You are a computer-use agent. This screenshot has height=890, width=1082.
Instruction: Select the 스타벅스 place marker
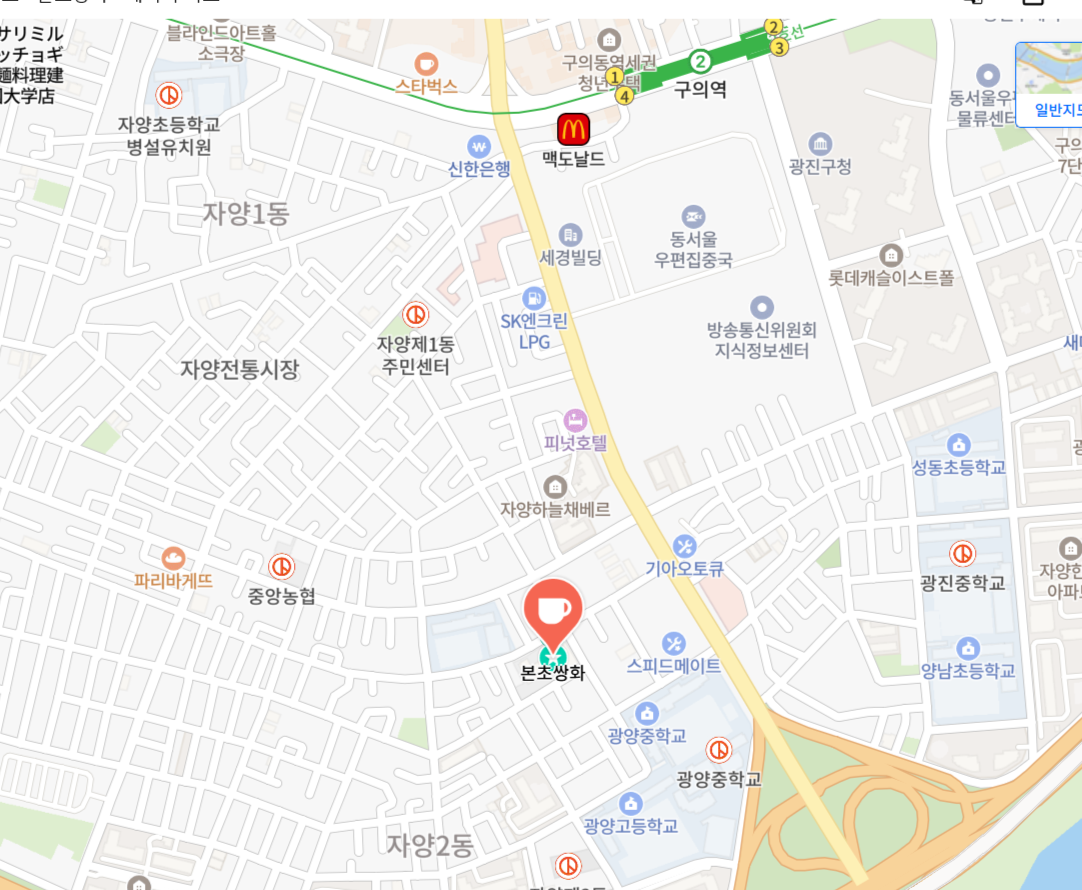click(426, 63)
